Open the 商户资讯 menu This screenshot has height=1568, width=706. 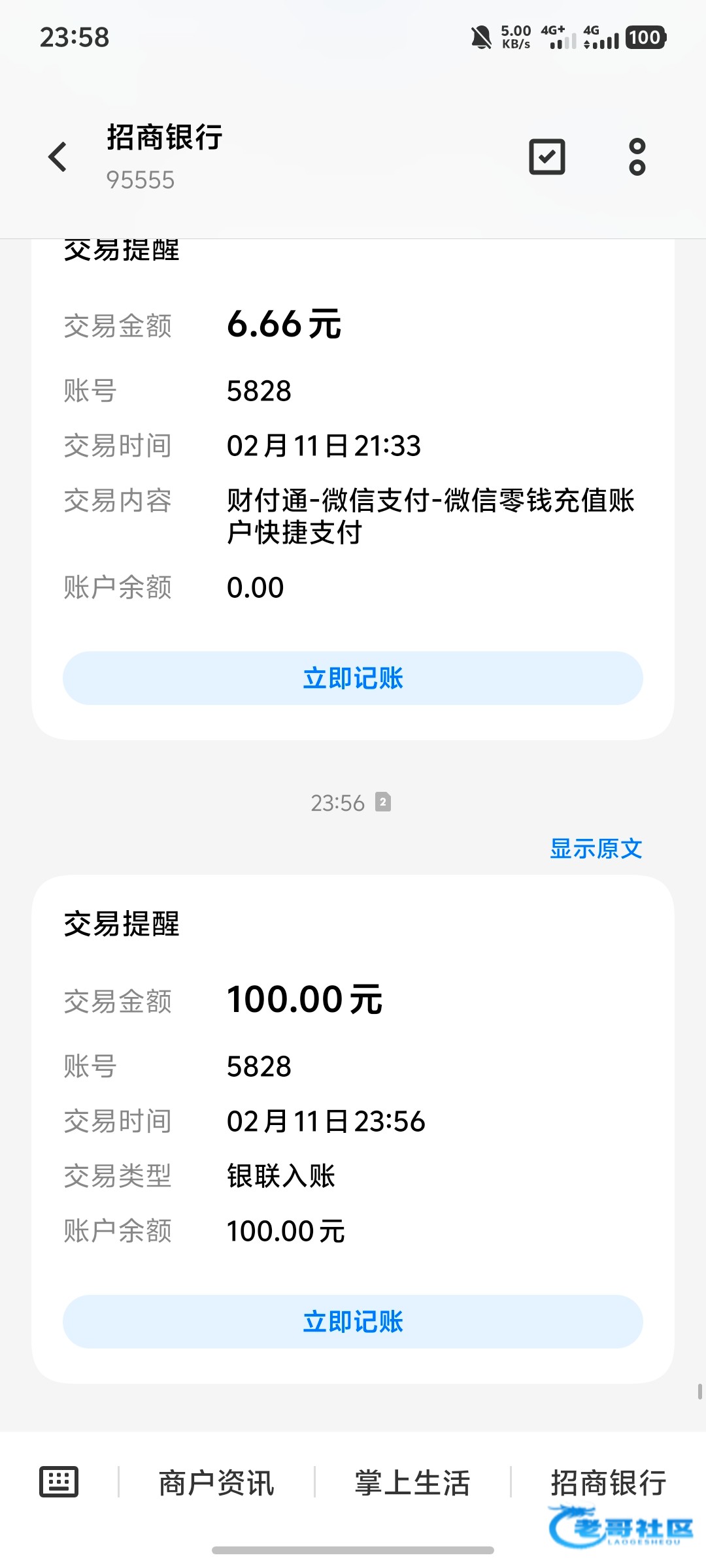coord(216,1483)
